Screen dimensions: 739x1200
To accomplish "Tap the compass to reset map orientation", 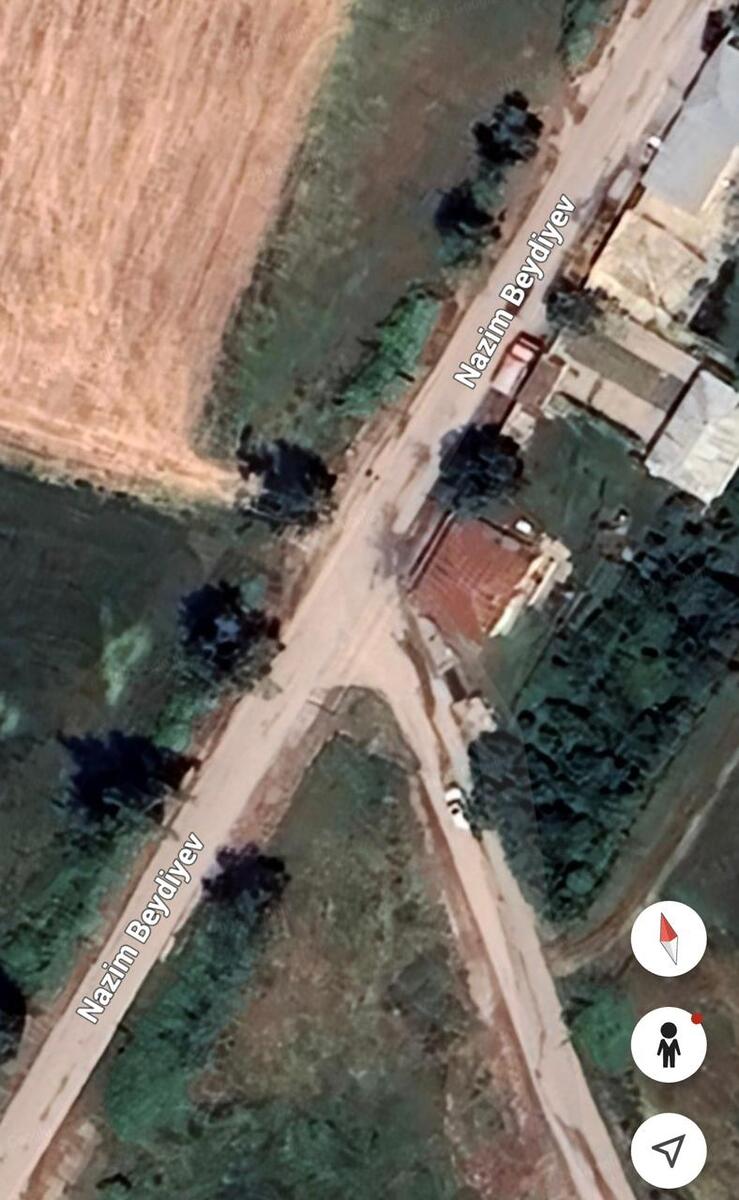I will pos(668,938).
